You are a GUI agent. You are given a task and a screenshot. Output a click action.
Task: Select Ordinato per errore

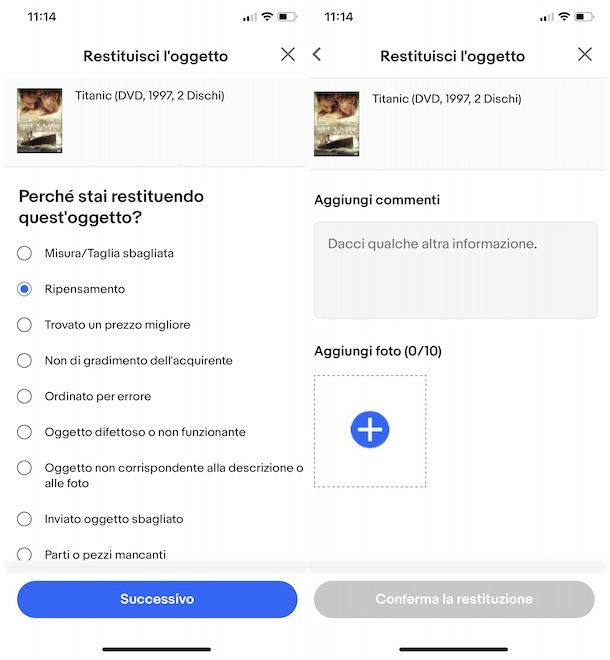click(x=25, y=396)
